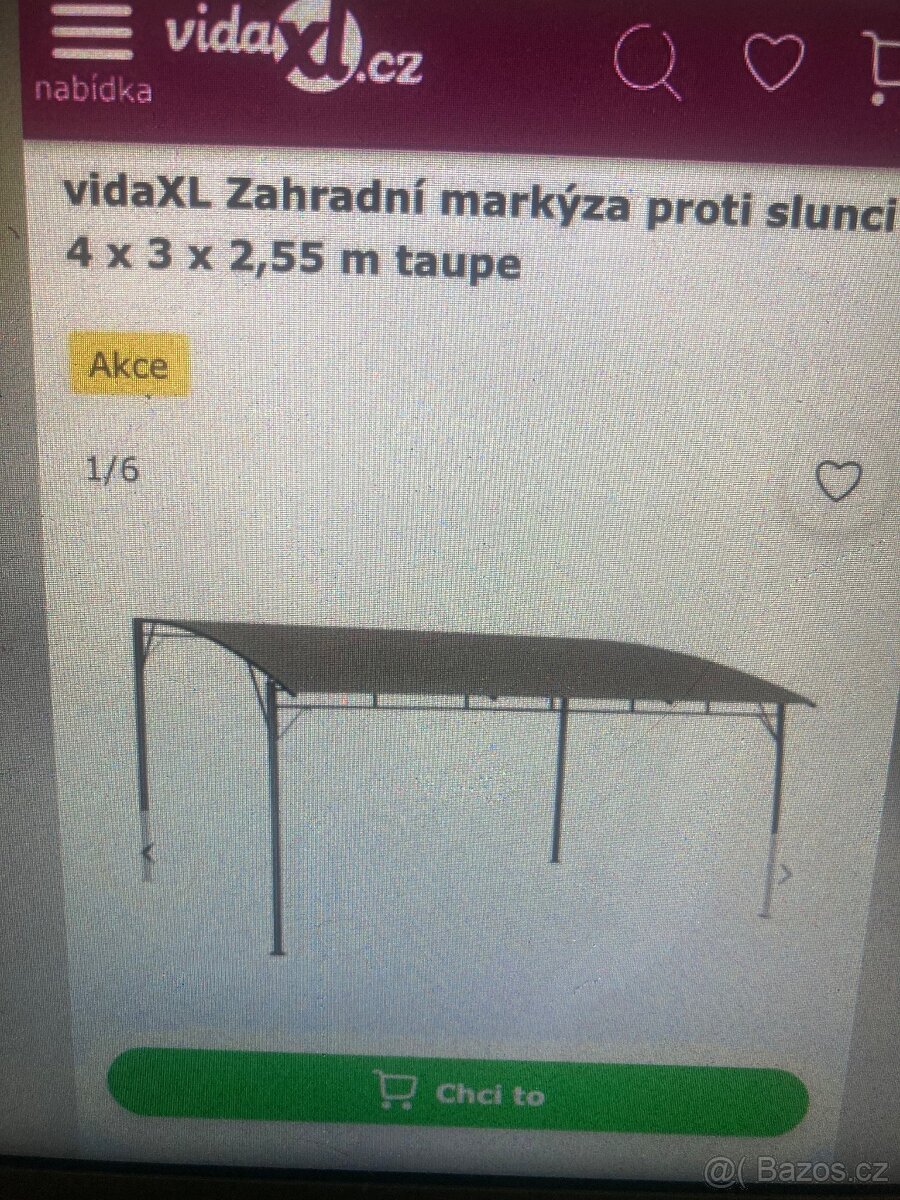Open the wishlist heart in header

point(775,60)
